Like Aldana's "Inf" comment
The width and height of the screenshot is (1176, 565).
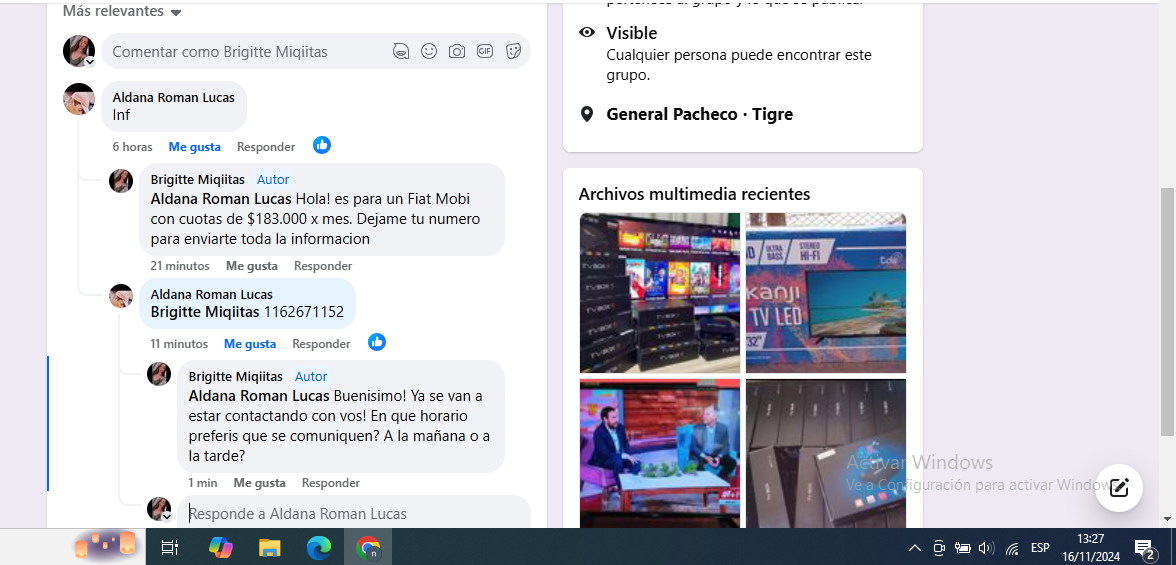click(x=194, y=147)
